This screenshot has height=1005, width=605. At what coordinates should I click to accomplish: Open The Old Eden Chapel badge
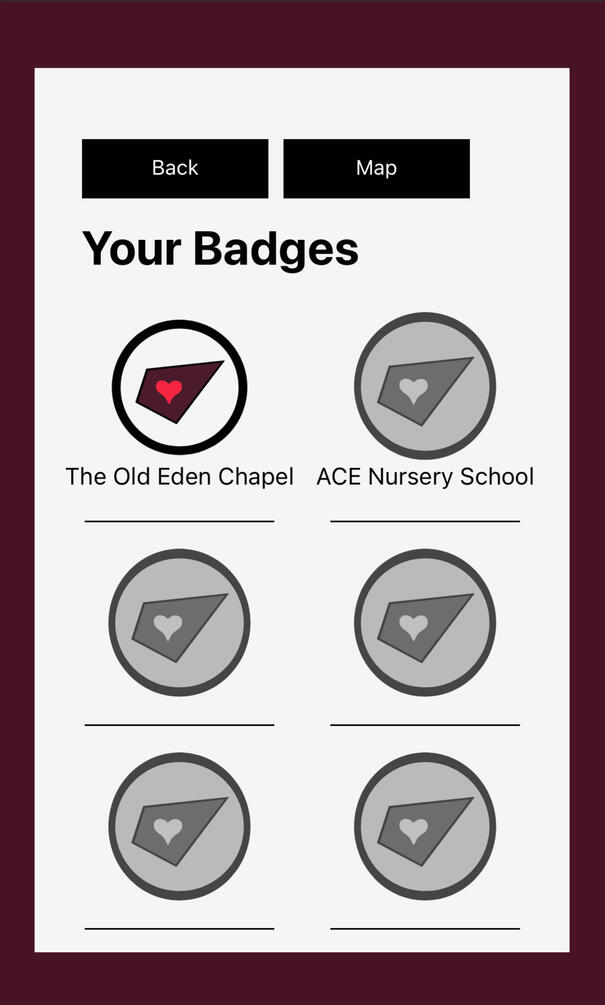tap(179, 388)
